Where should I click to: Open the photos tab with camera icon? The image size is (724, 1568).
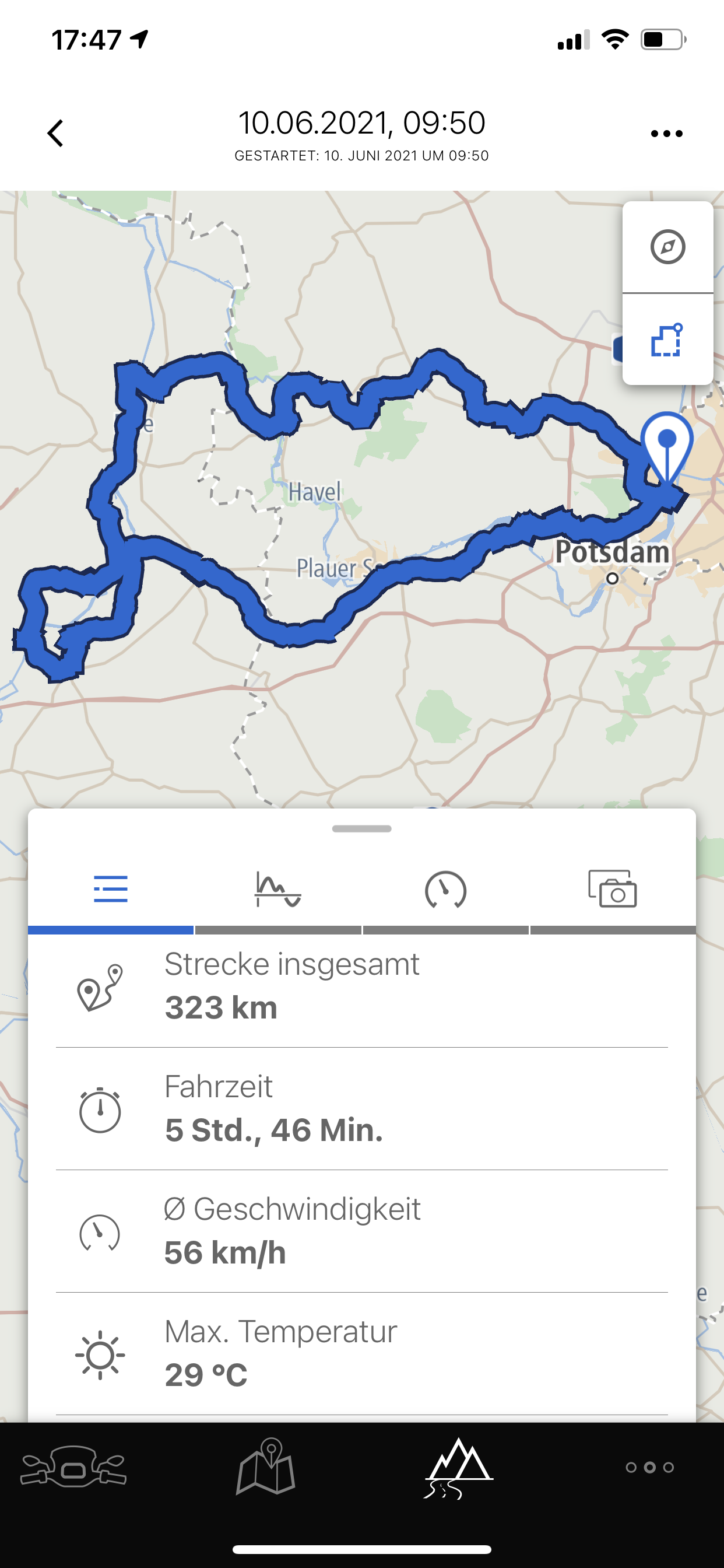613,890
